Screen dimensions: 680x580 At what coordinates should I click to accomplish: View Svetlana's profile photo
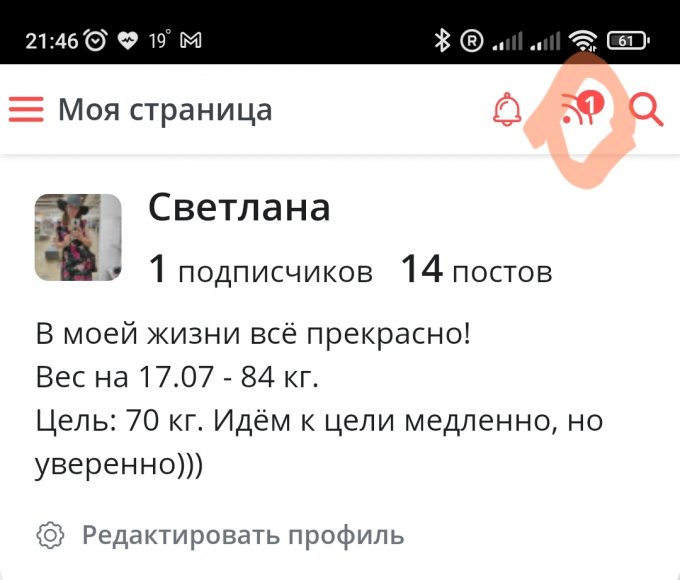[x=78, y=237]
